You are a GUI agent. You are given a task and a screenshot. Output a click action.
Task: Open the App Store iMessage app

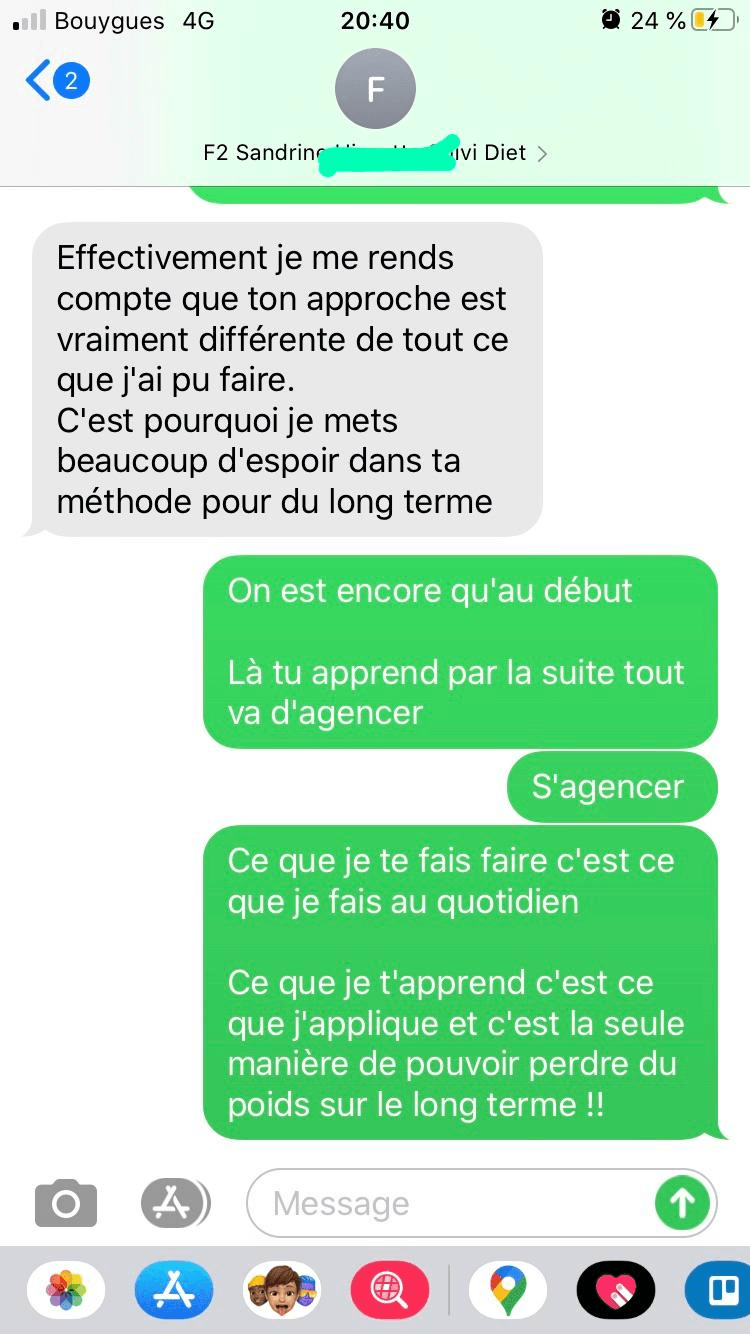(174, 1291)
